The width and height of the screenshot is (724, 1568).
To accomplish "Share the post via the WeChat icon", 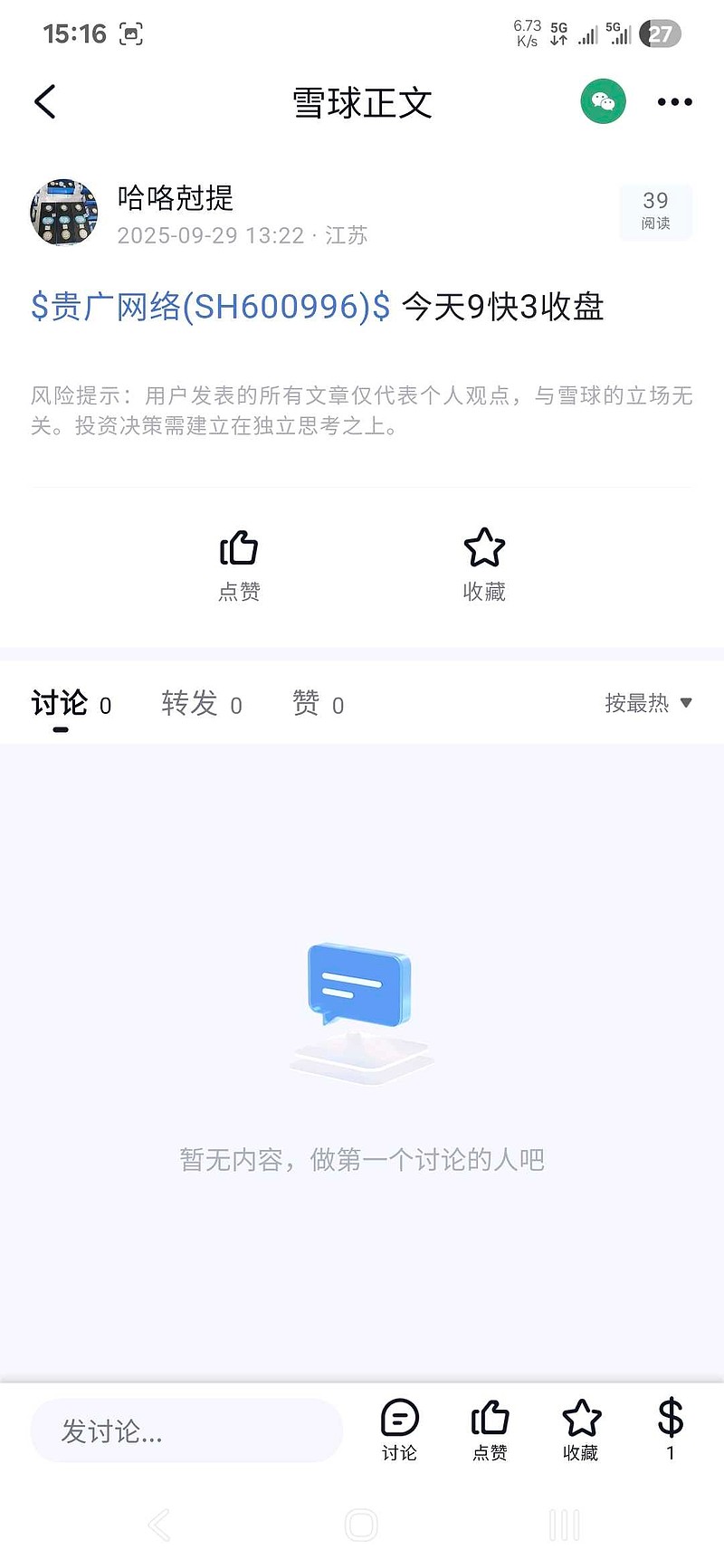I will [x=603, y=101].
